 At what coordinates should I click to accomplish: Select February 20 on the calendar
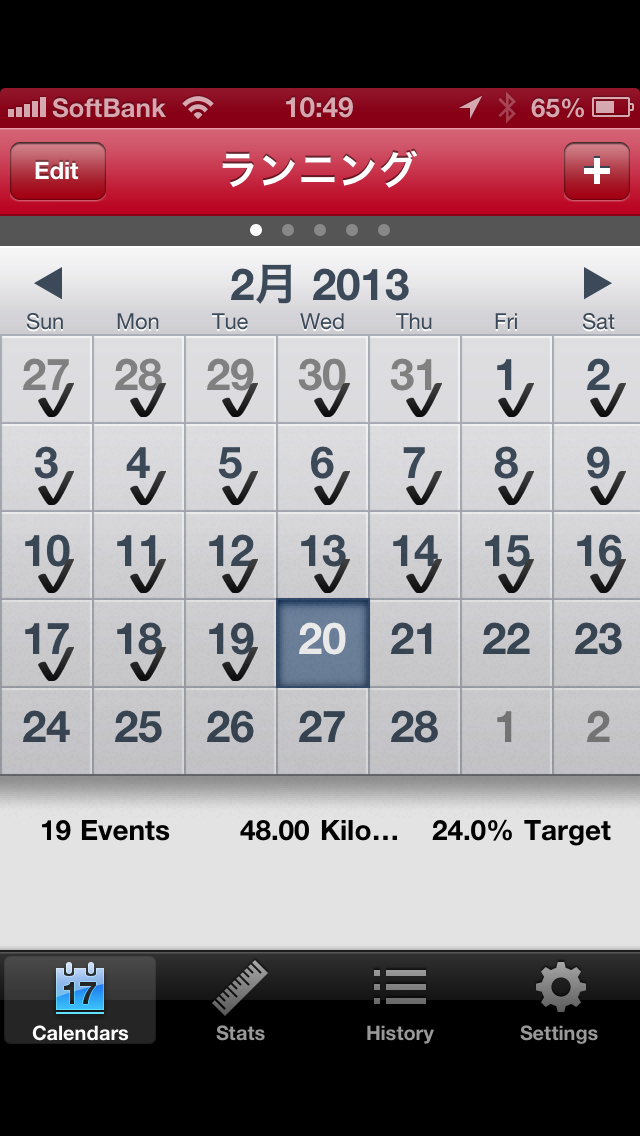coord(322,644)
